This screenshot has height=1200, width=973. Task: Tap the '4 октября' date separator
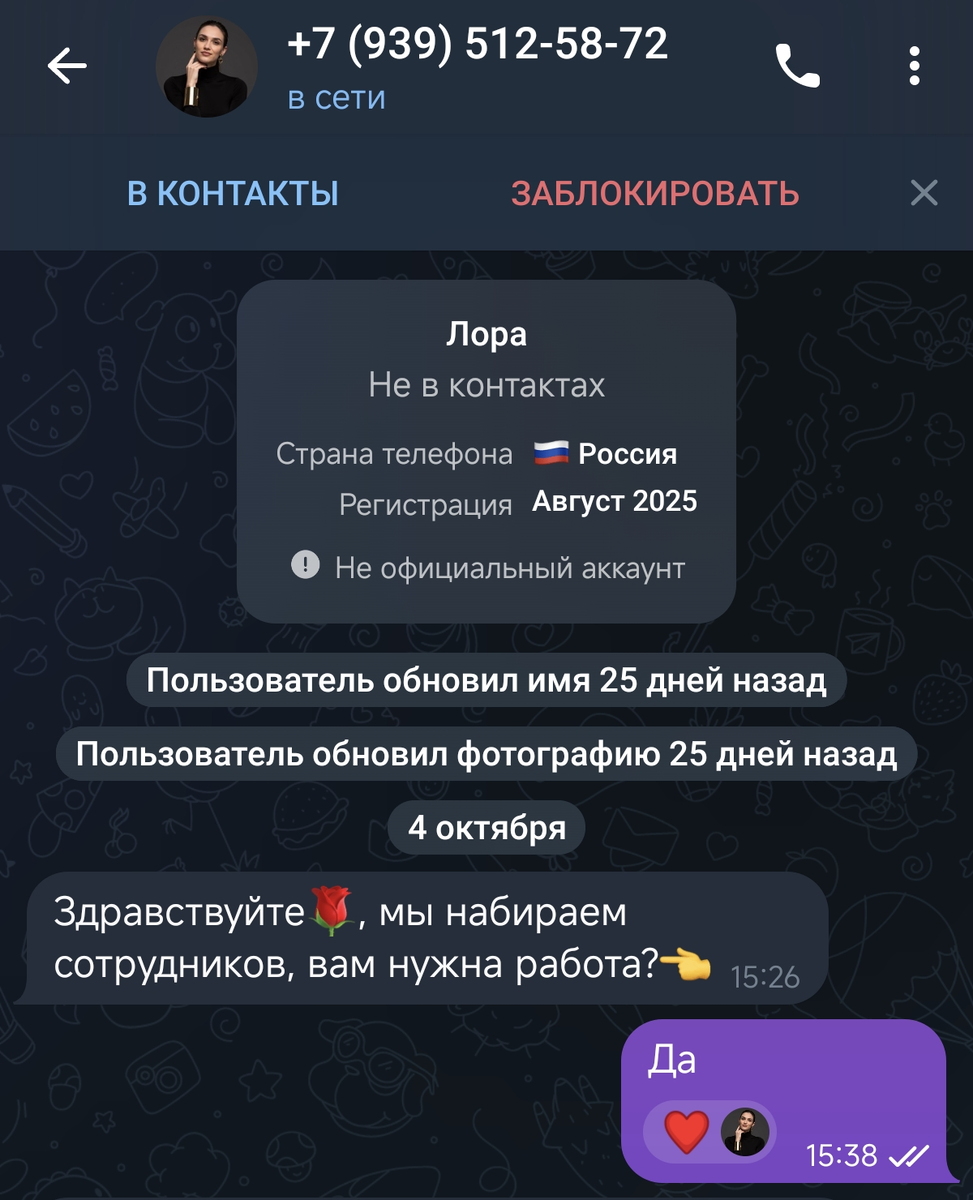[x=486, y=827]
